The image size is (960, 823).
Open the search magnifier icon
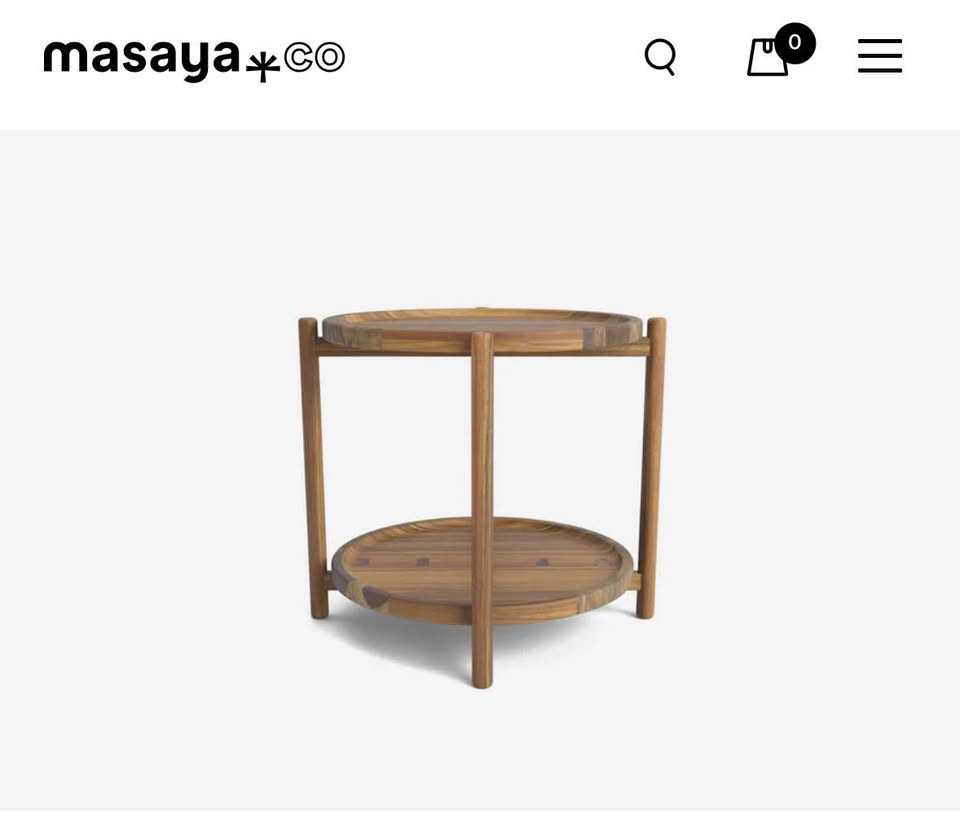click(x=660, y=57)
